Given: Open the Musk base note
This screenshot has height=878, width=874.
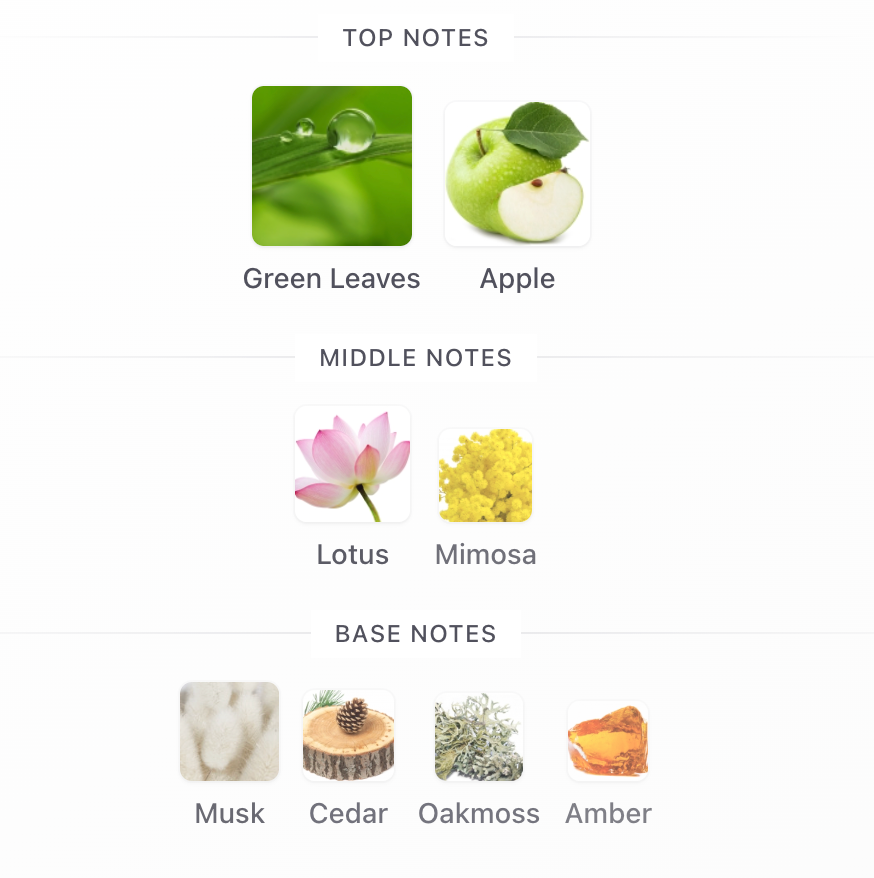Looking at the screenshot, I should coord(229,732).
